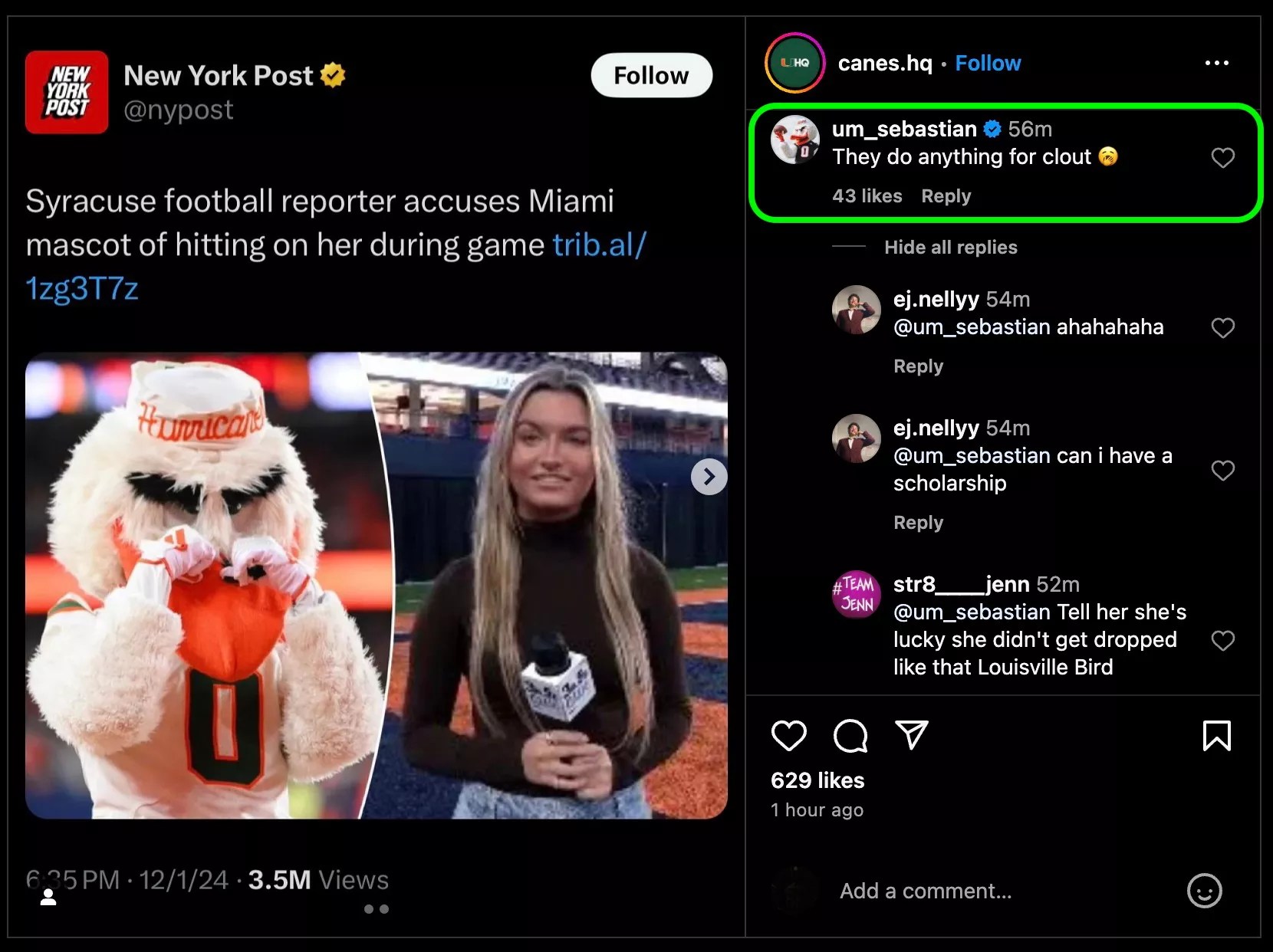The height and width of the screenshot is (952, 1273).
Task: Bookmark this post
Action: coord(1216,736)
